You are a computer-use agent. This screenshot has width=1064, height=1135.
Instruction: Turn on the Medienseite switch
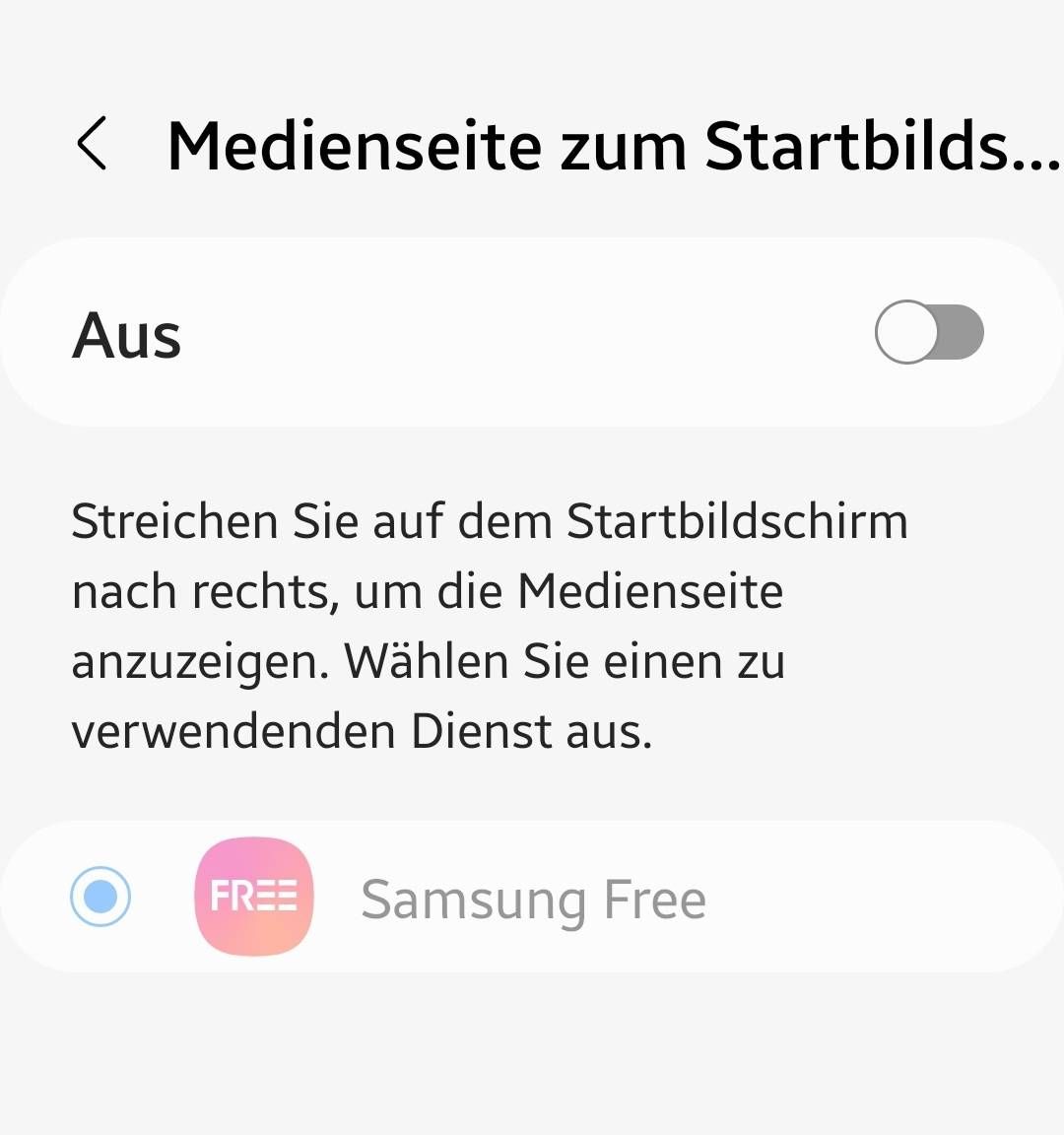click(929, 333)
